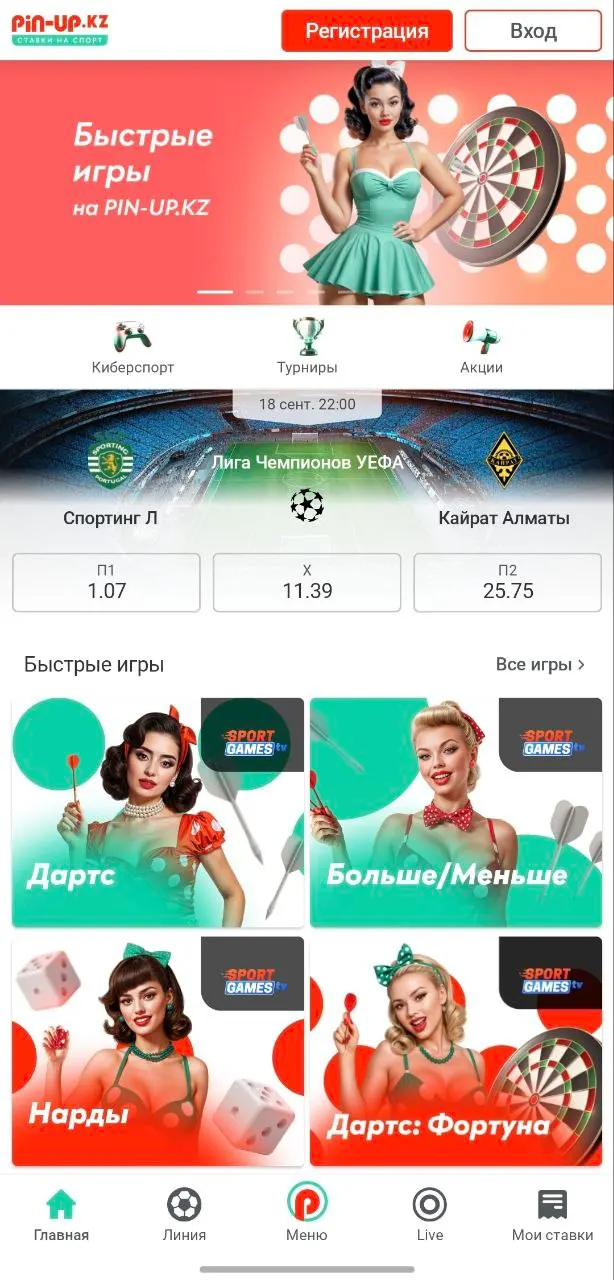Open the Меню tab
Image resolution: width=614 pixels, height=1280 pixels.
[x=307, y=1215]
